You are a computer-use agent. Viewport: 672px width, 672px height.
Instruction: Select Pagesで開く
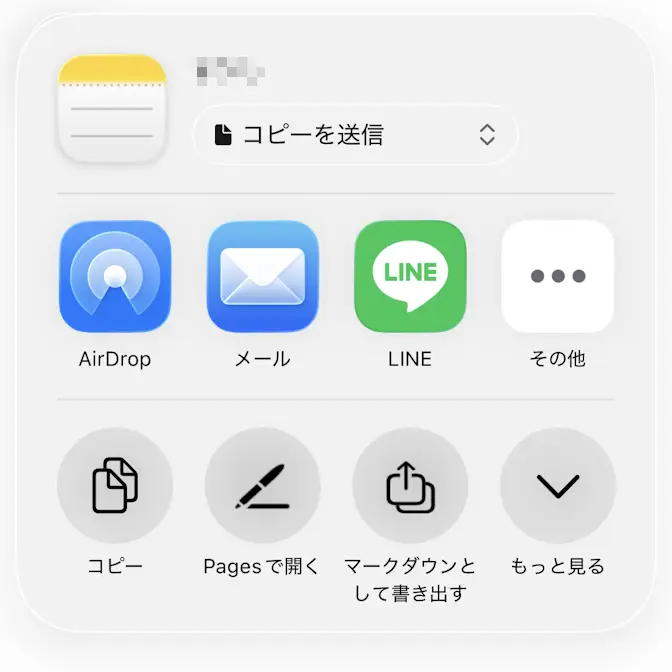pos(263,486)
